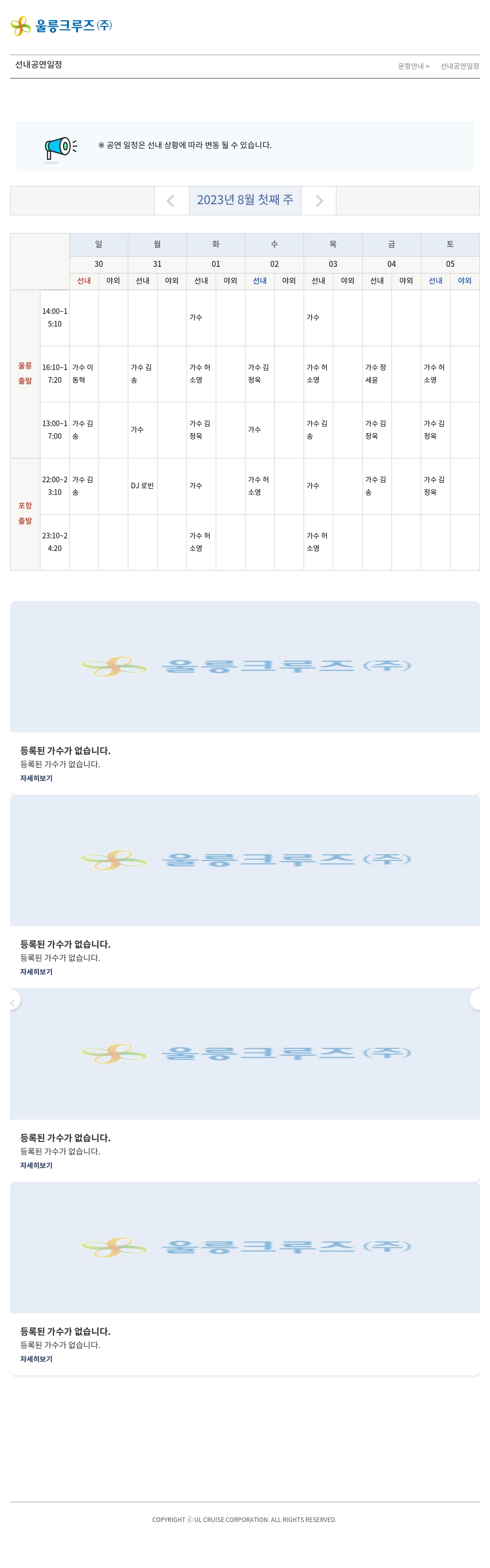Viewport: 490px width, 1568px height.
Task: Show the next week's schedule
Action: pyautogui.click(x=319, y=201)
